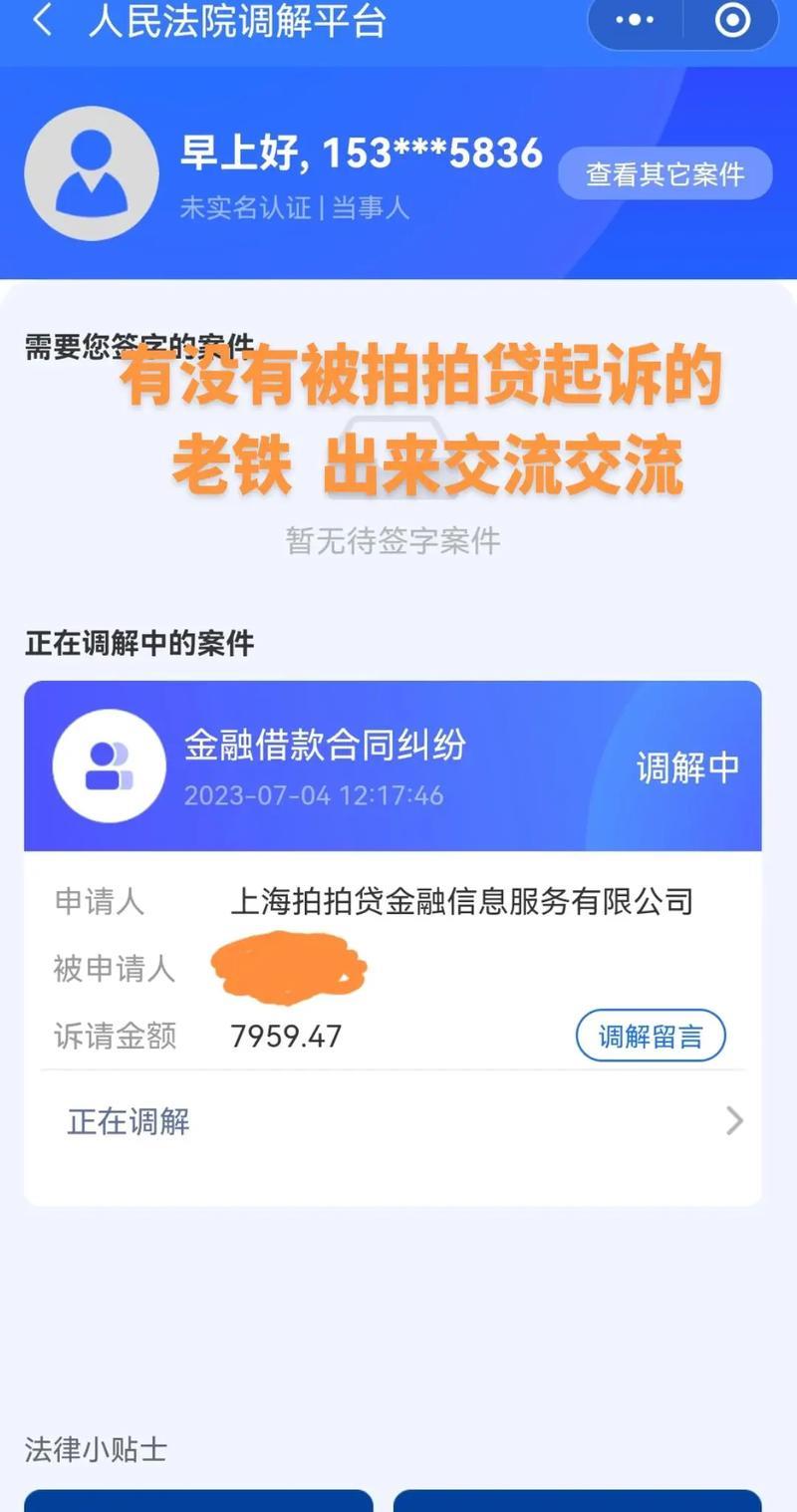Screen dimensions: 797x1512
Task: Tap the left card under 法律小贴士
Action: coord(199,1503)
